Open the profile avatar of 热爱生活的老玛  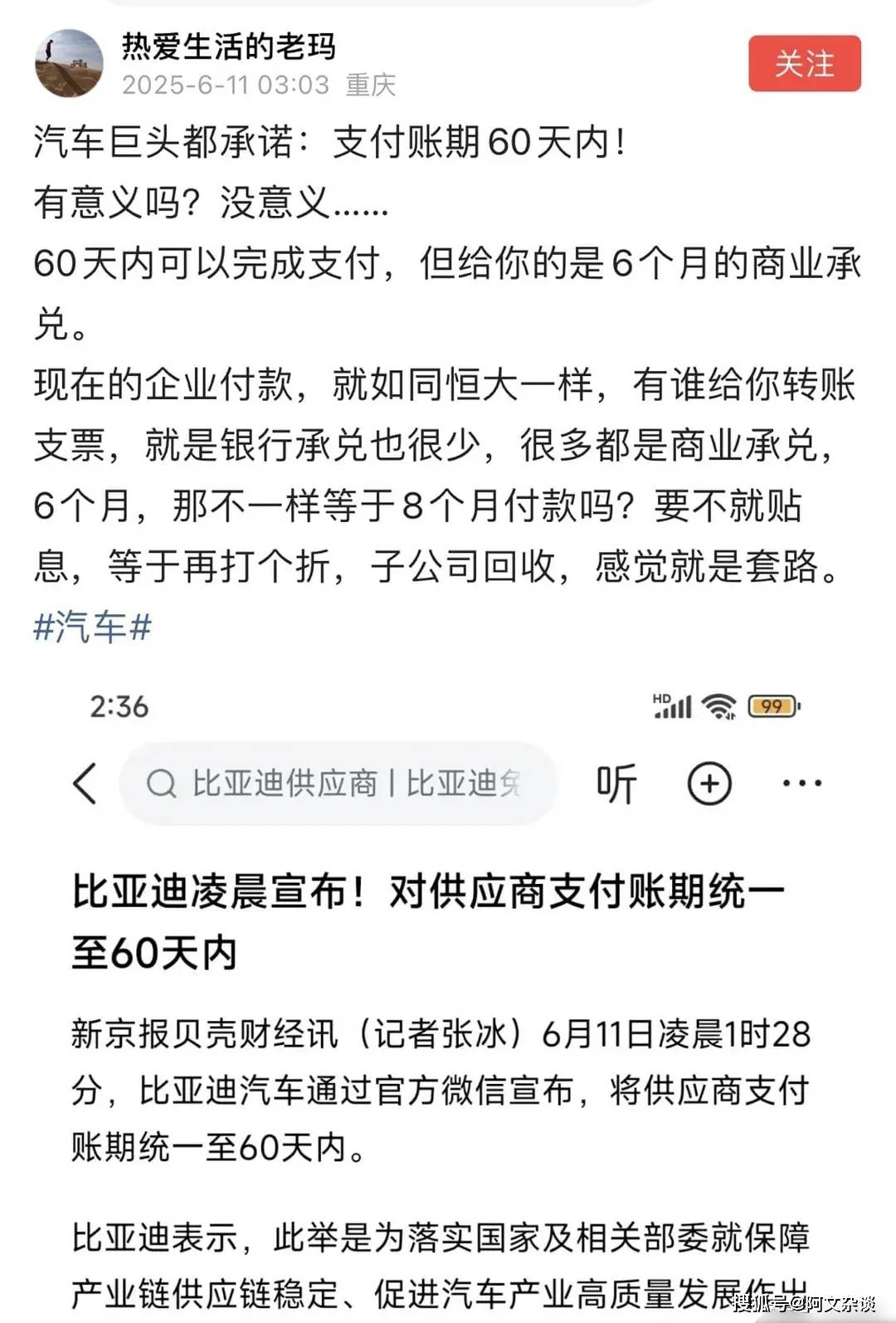69,64
